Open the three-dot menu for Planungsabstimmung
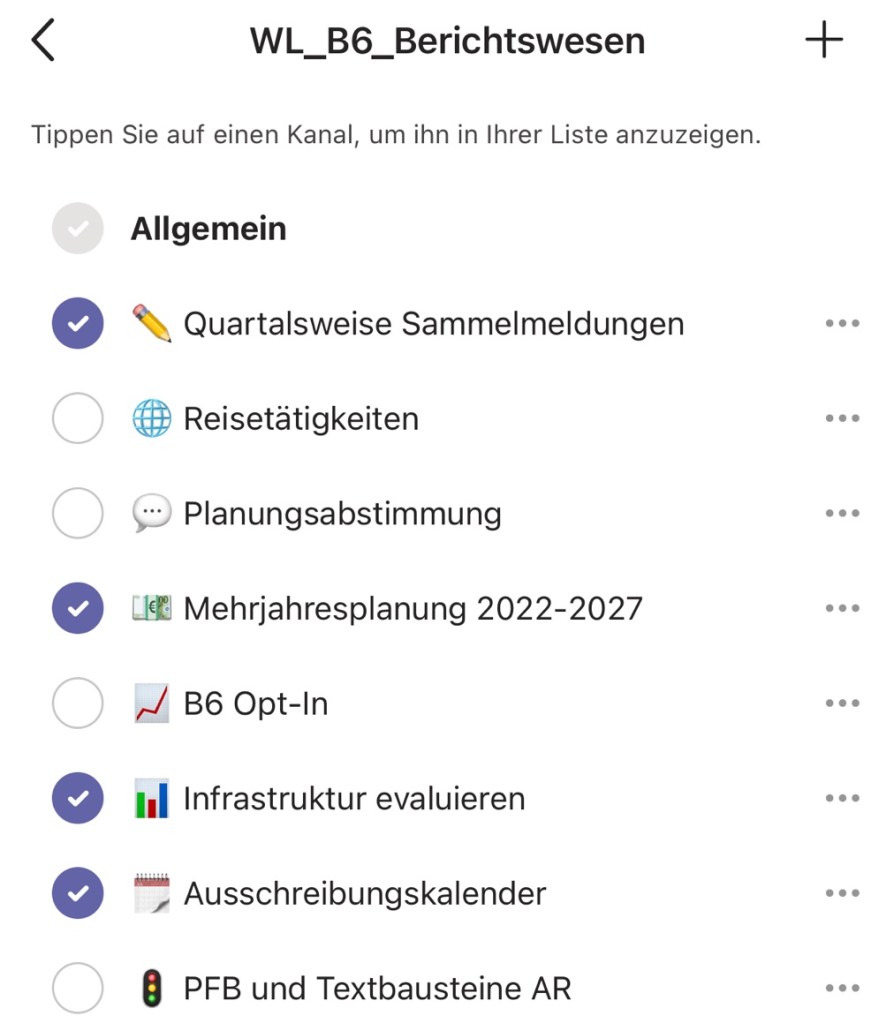Viewport: 894px width, 1023px height. coord(842,514)
